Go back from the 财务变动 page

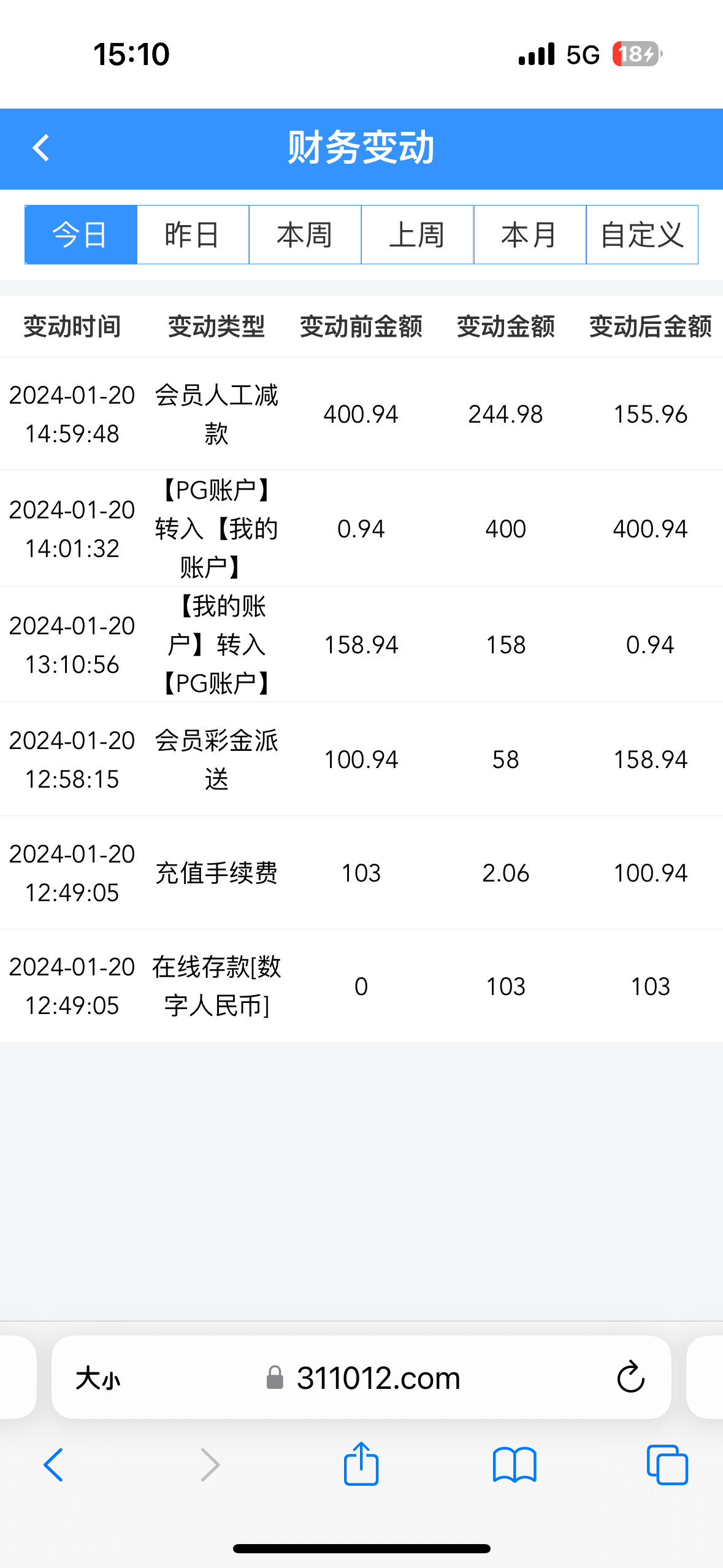tap(41, 148)
